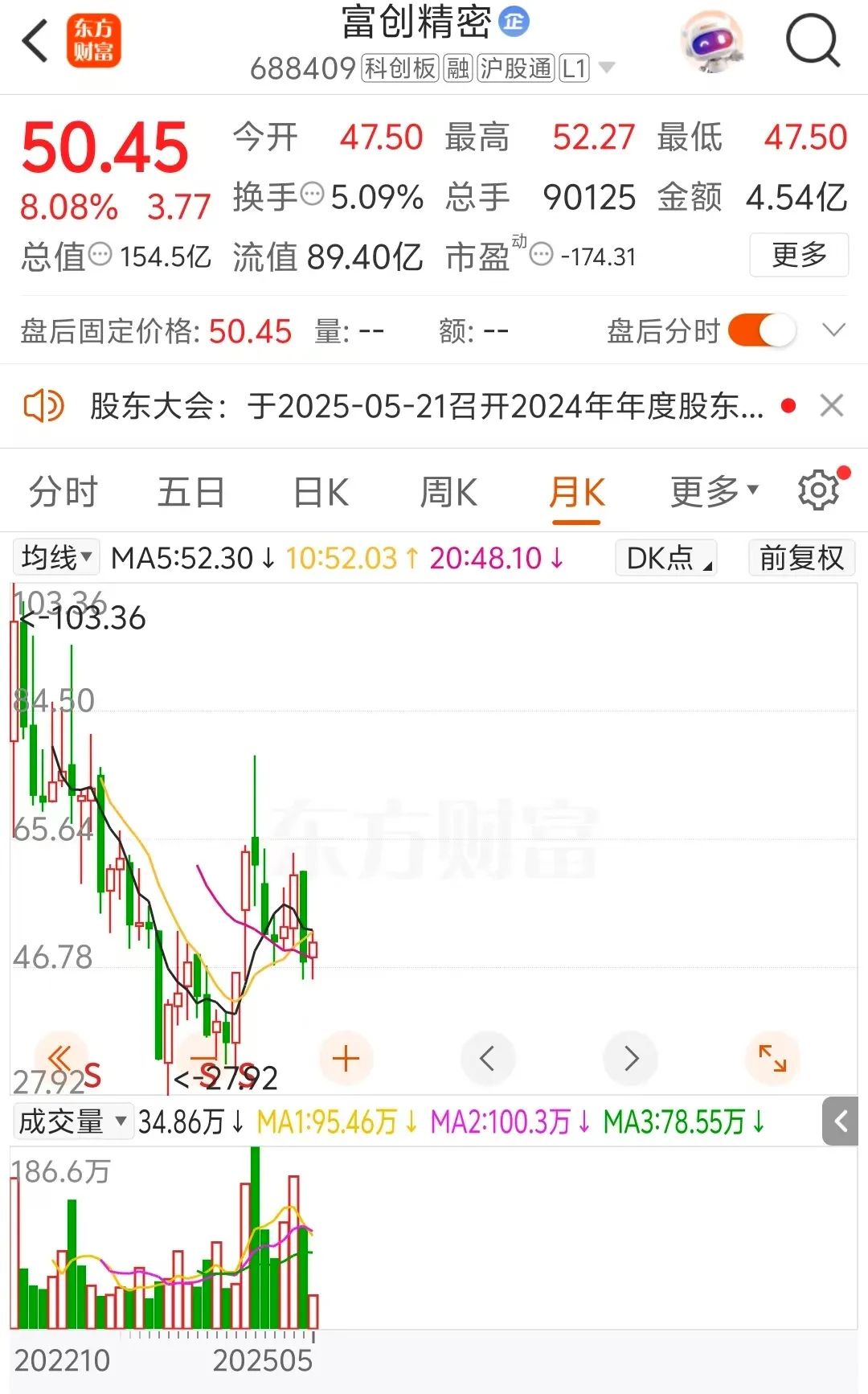Go back using the top-left arrow

[x=35, y=41]
